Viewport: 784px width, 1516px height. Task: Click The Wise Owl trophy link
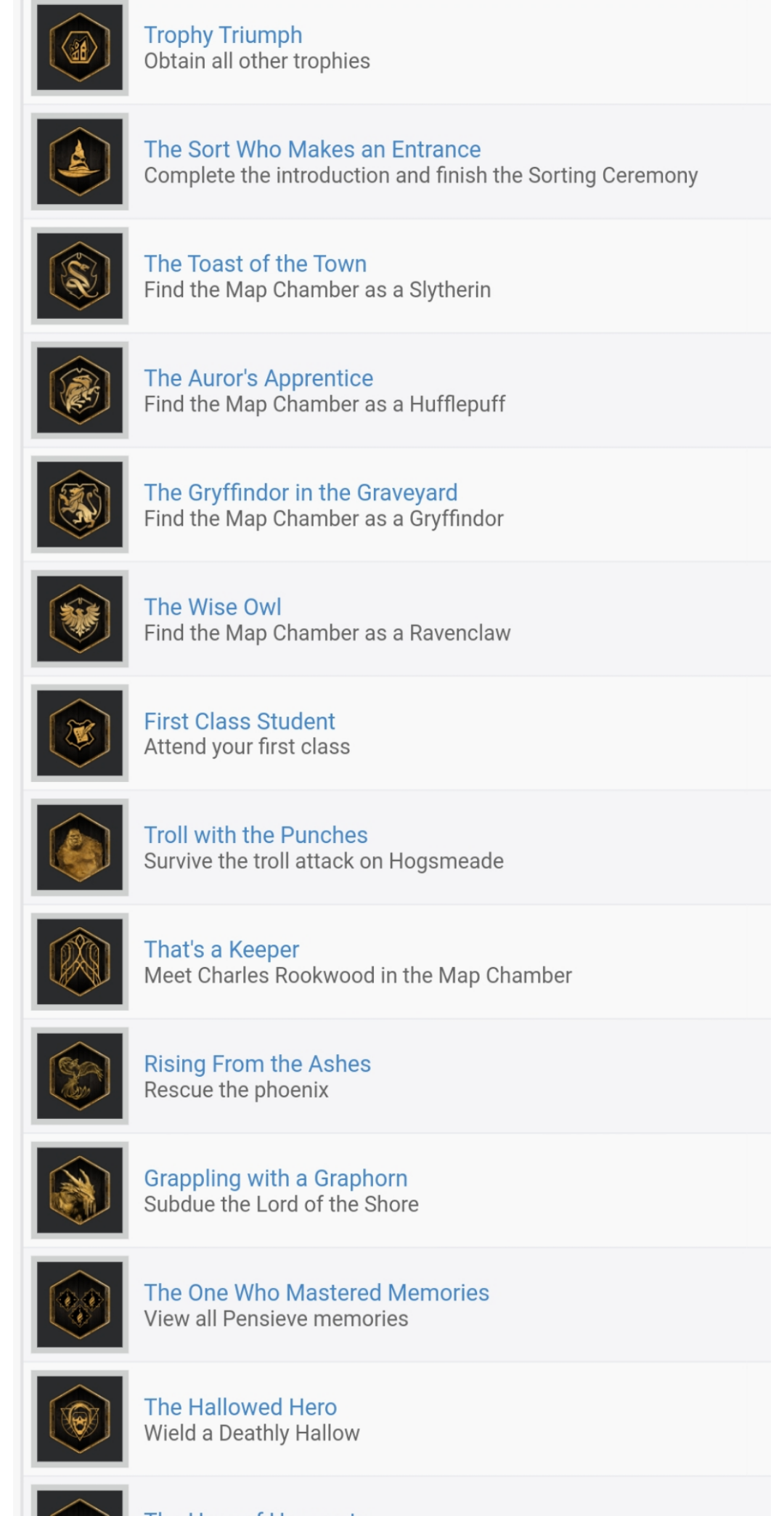(x=213, y=606)
